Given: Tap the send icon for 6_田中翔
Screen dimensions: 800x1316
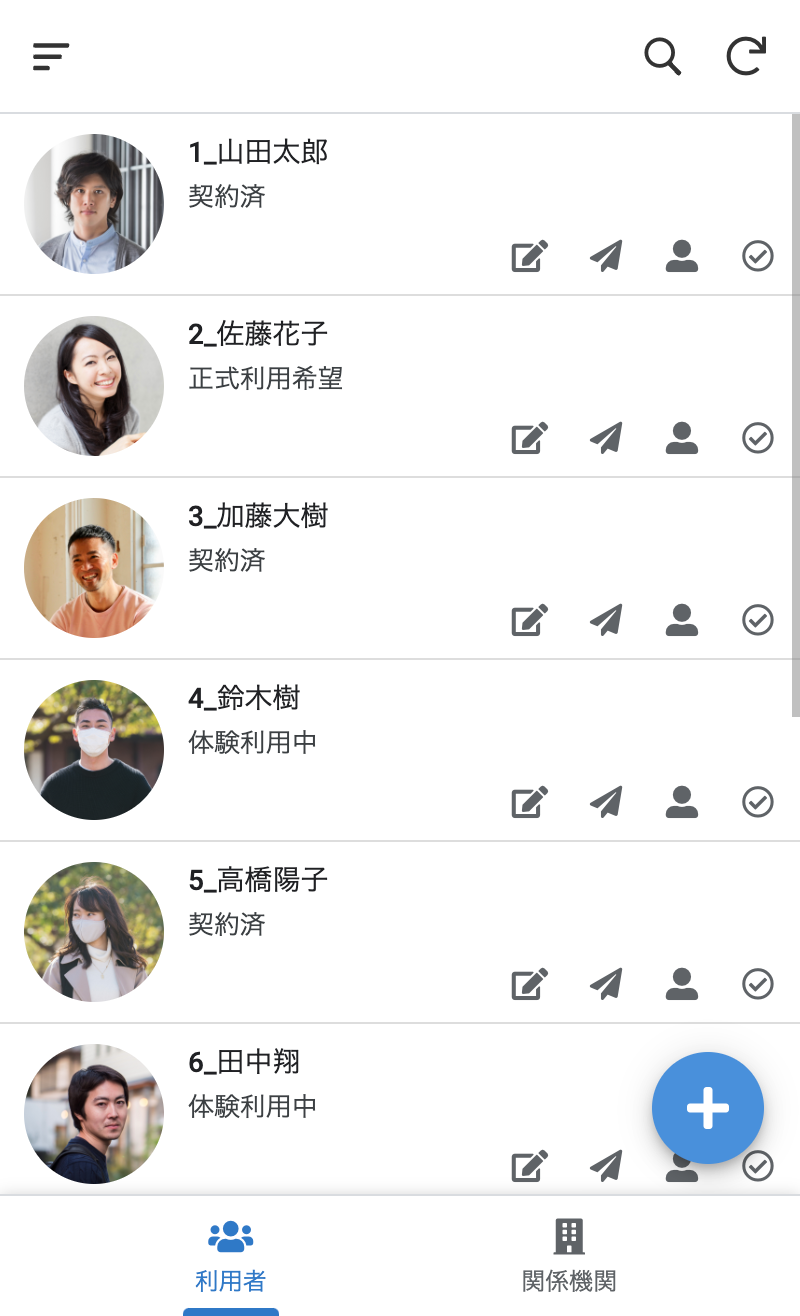Looking at the screenshot, I should coord(606,1166).
